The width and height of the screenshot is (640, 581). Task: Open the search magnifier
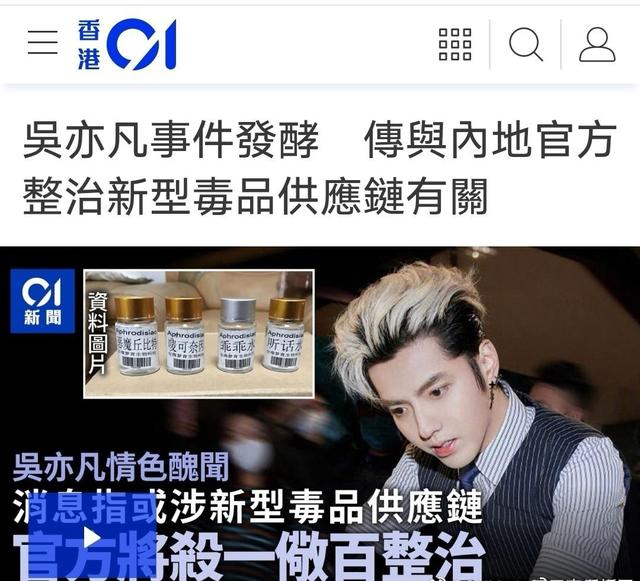526,44
